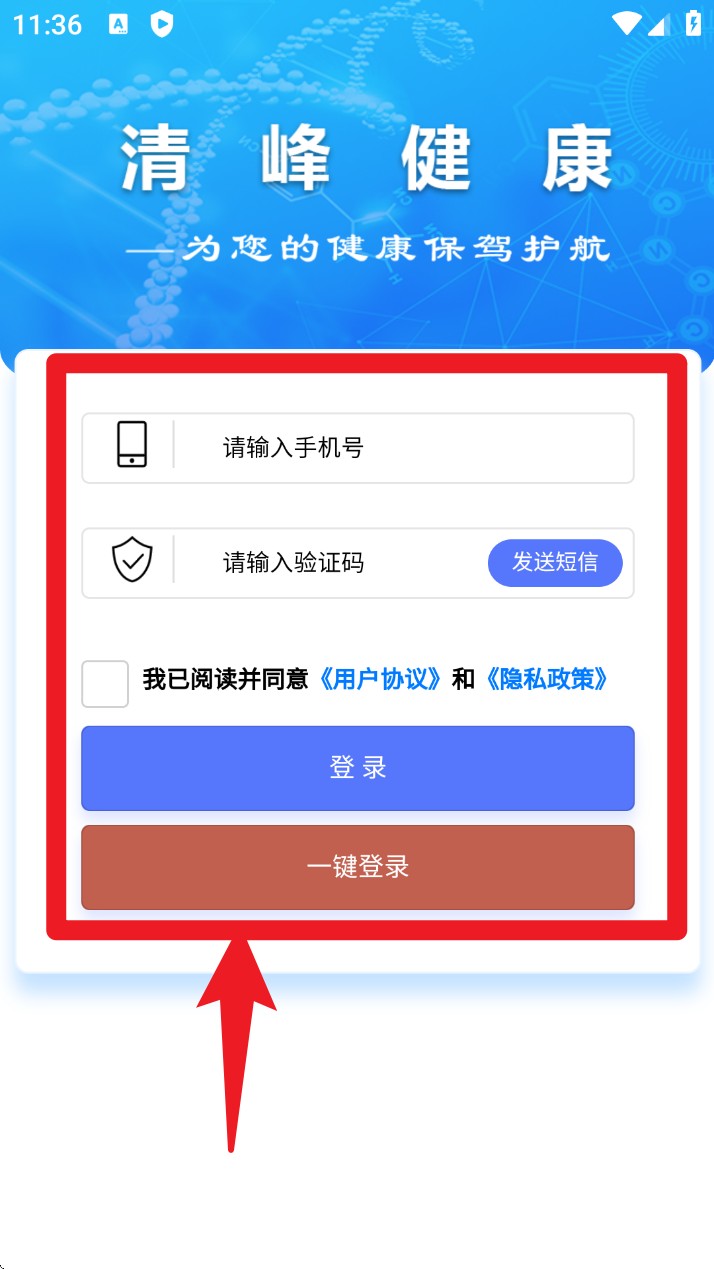This screenshot has height=1269, width=714.
Task: Open the 《隐私政策》 link
Action: [546, 680]
